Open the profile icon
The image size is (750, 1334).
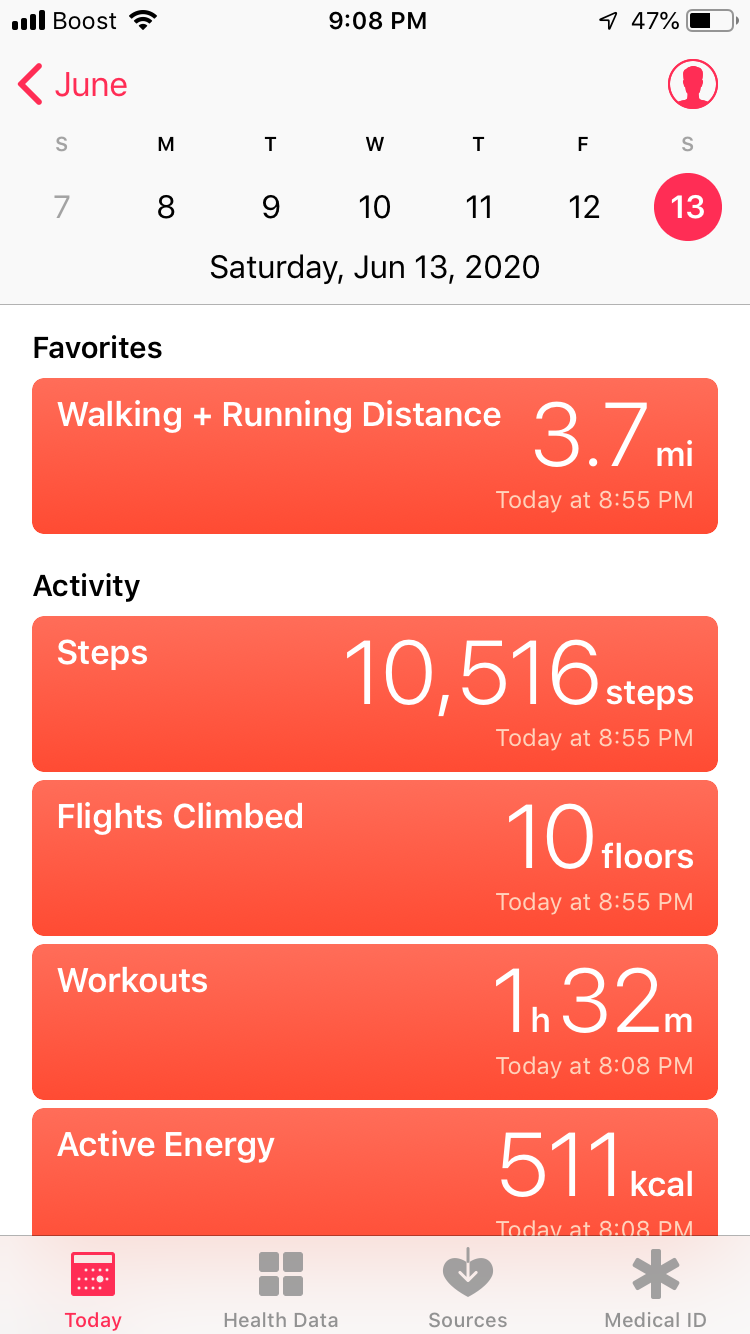pos(693,85)
